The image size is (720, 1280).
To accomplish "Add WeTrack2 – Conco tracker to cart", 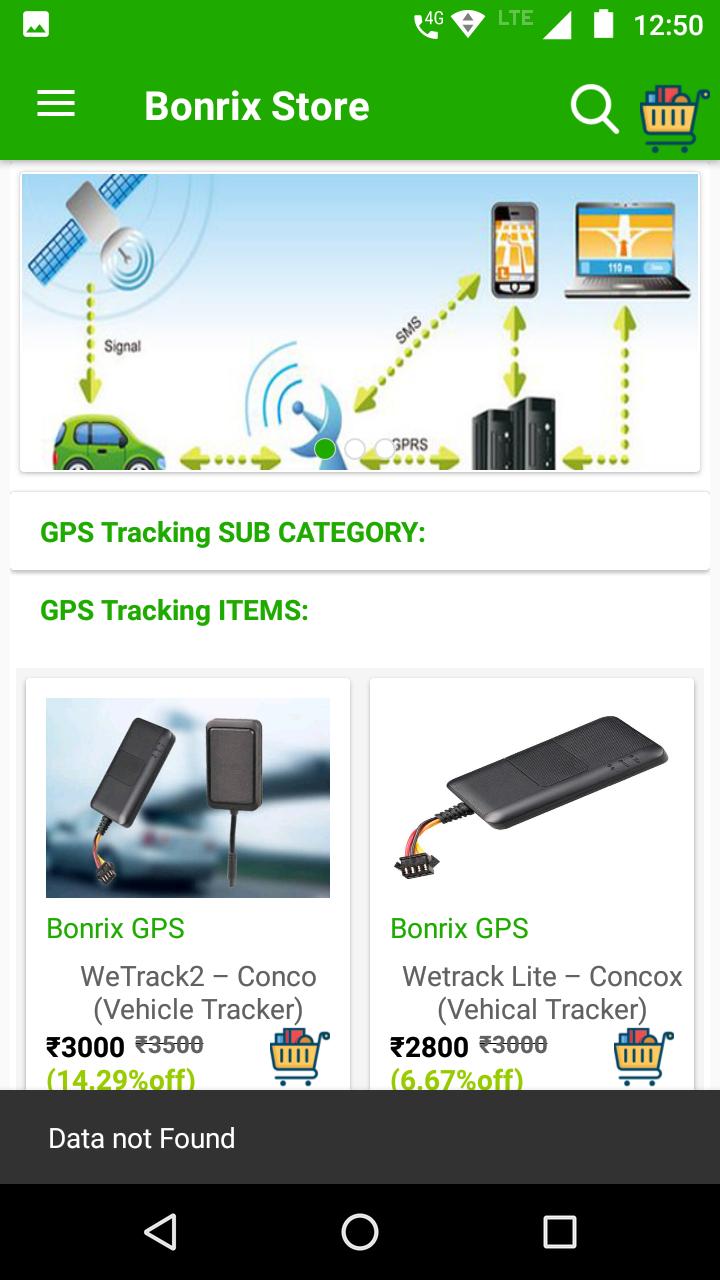I will click(300, 1057).
